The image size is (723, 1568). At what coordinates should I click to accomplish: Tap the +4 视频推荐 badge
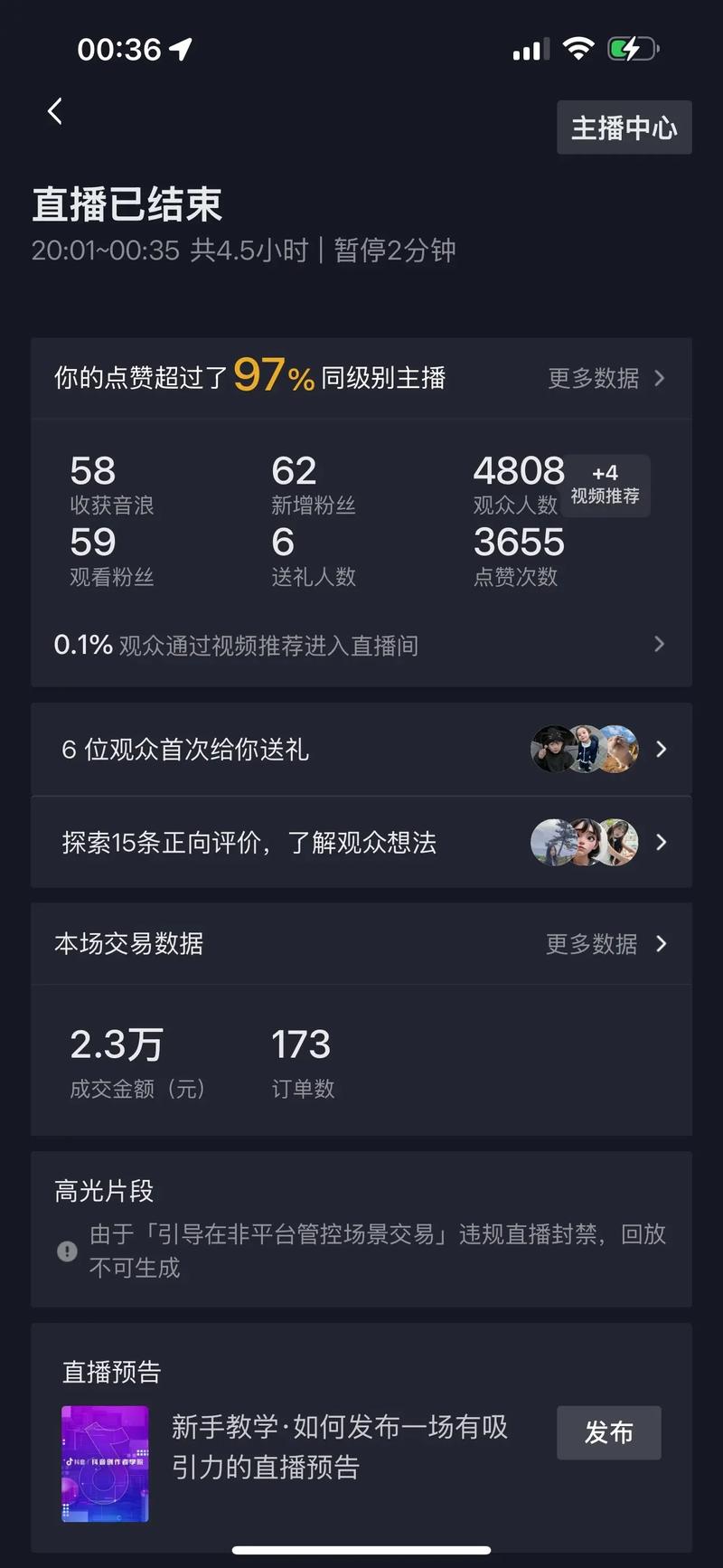pyautogui.click(x=605, y=486)
